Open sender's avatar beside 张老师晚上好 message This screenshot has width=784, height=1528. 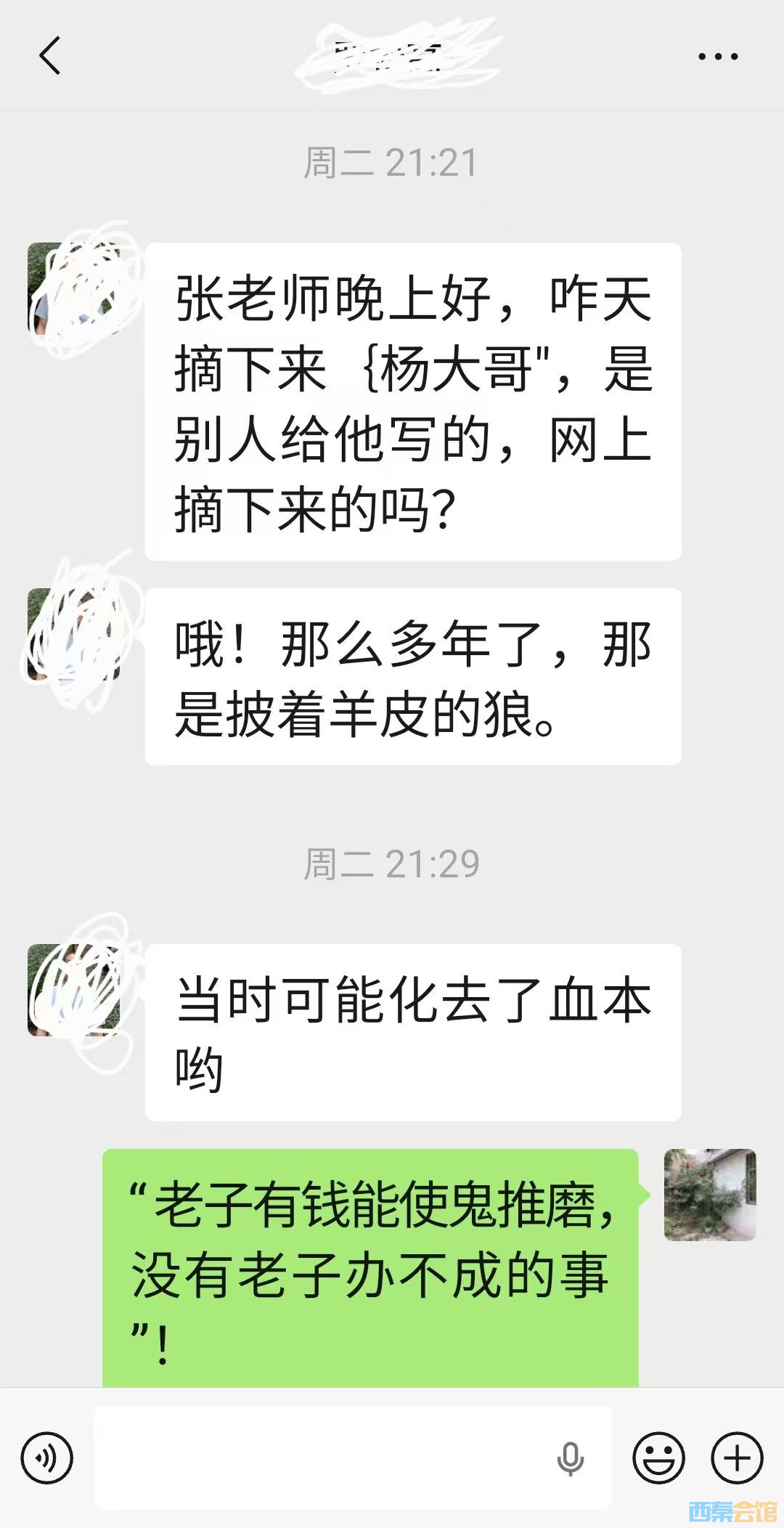[73, 289]
